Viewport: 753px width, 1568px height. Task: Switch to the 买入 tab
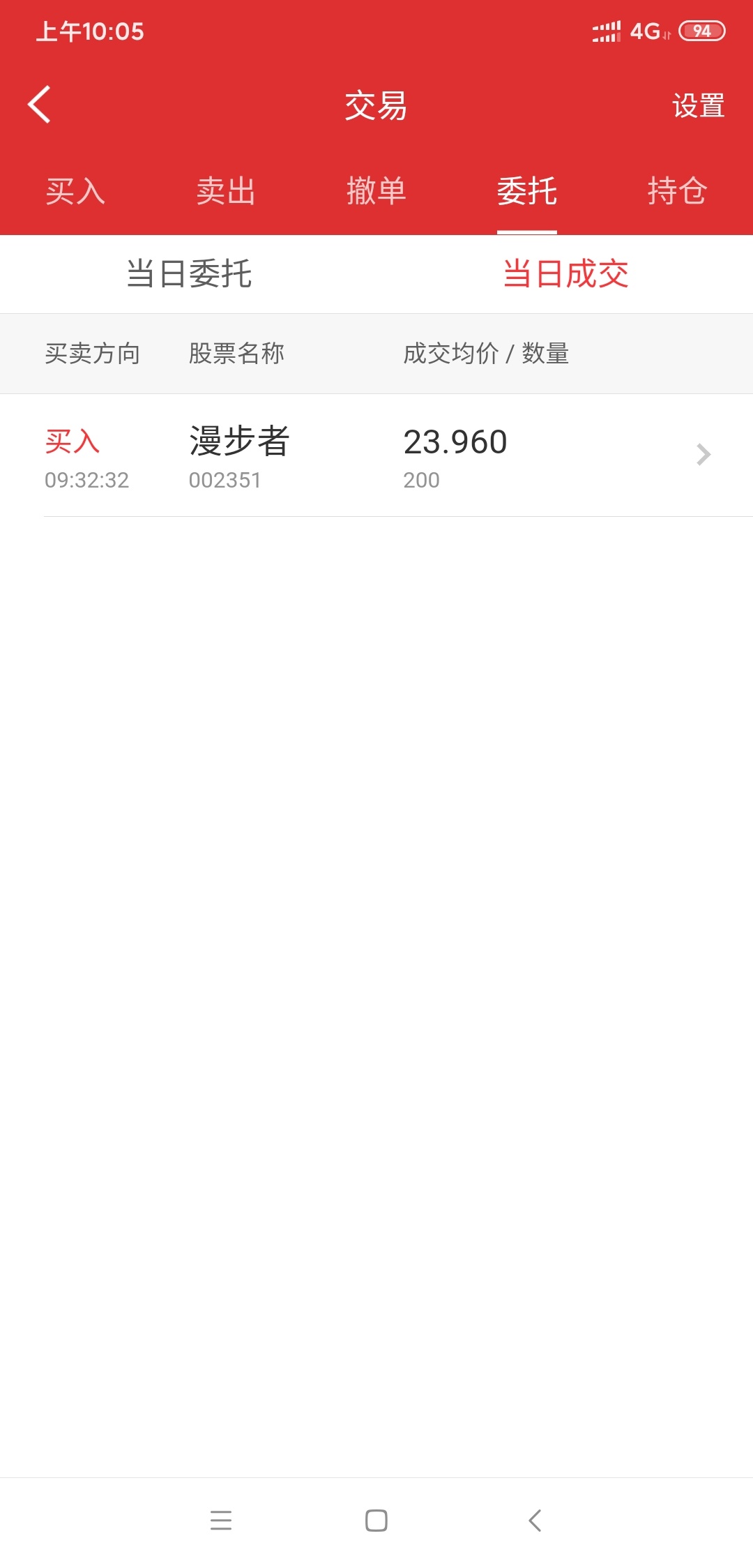pos(75,191)
